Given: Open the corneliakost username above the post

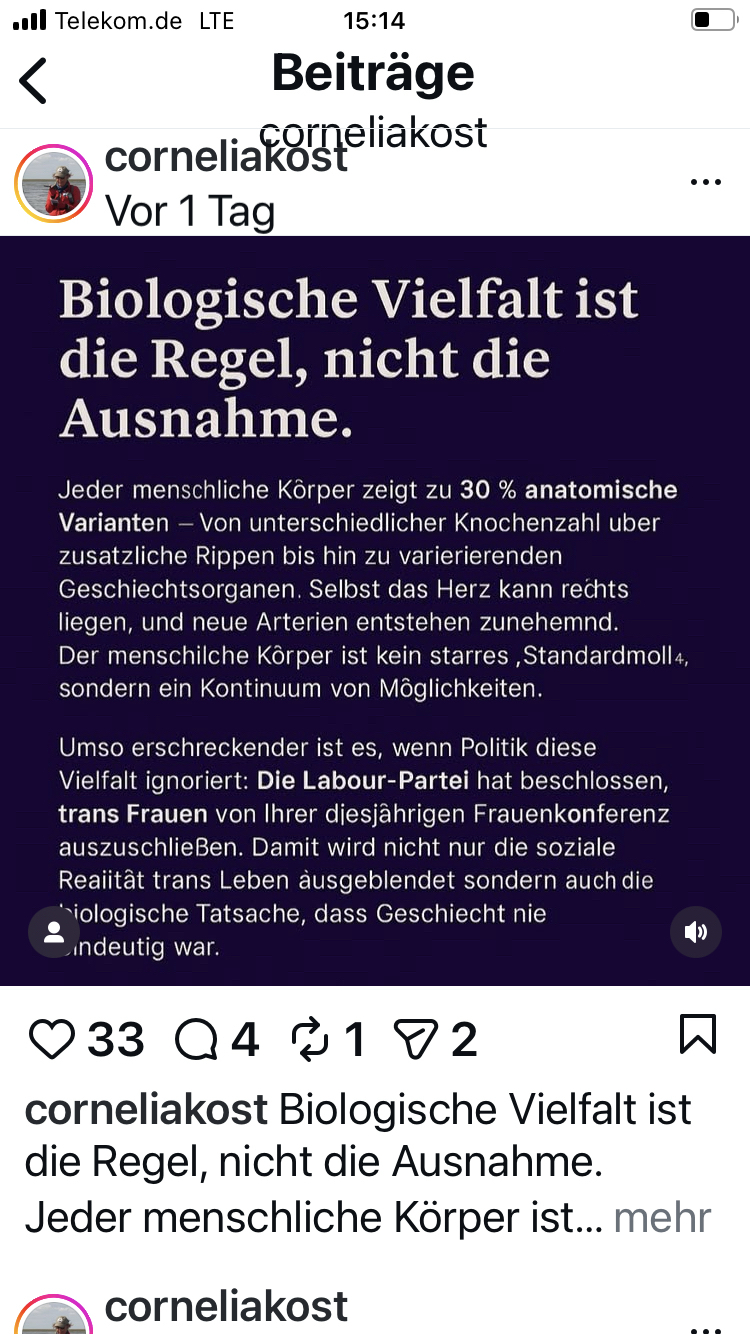Looking at the screenshot, I should 227,157.
